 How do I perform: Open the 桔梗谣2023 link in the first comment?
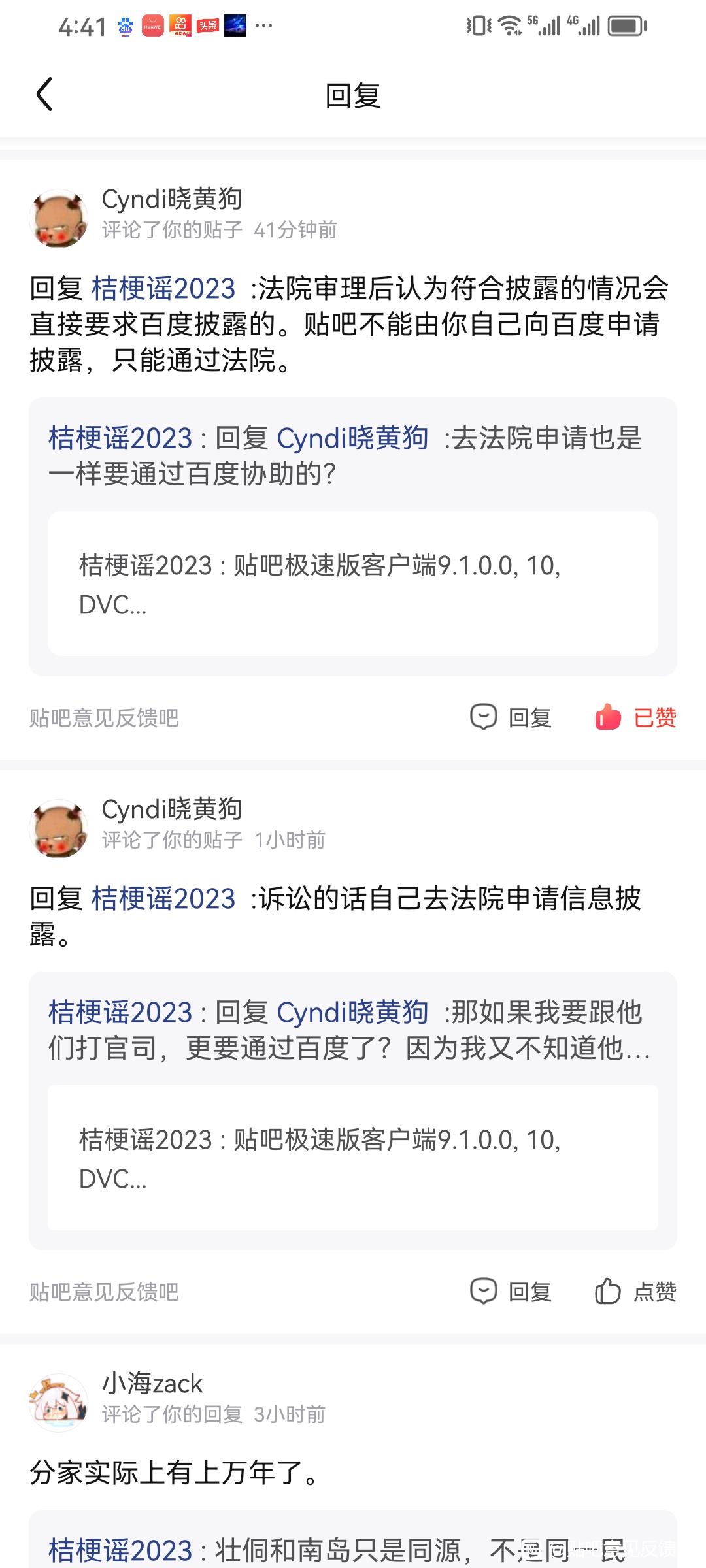click(163, 289)
